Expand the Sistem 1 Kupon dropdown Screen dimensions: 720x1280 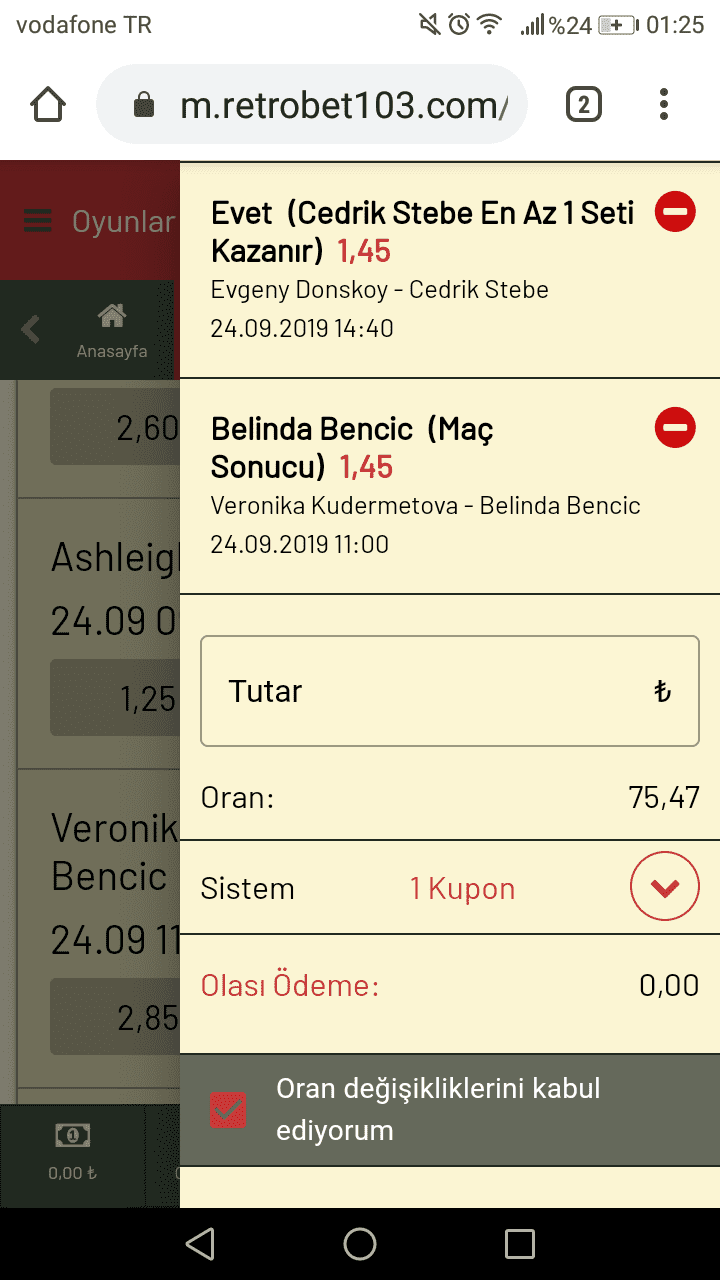665,886
